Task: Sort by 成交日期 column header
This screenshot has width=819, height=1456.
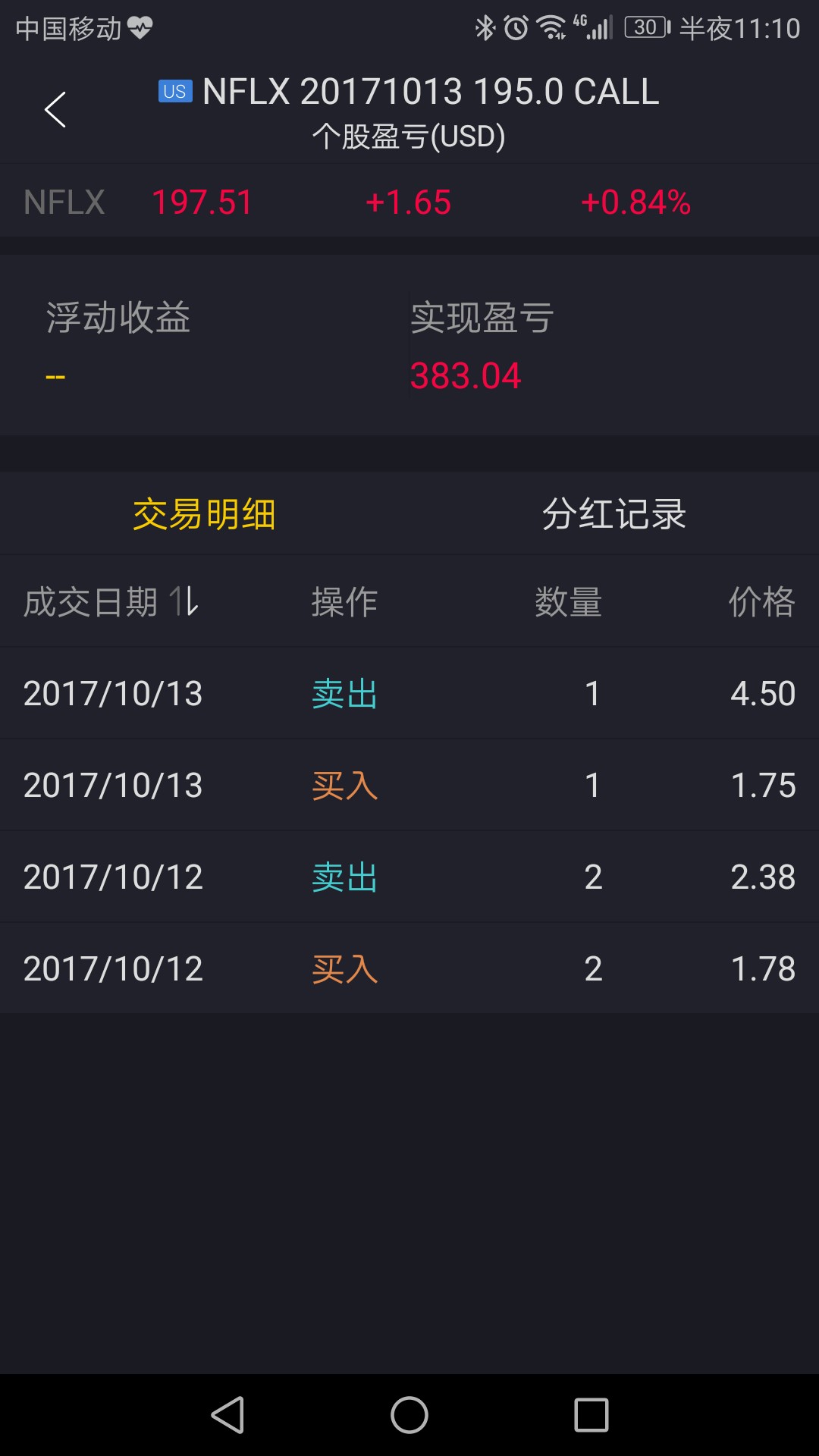Action: (111, 602)
